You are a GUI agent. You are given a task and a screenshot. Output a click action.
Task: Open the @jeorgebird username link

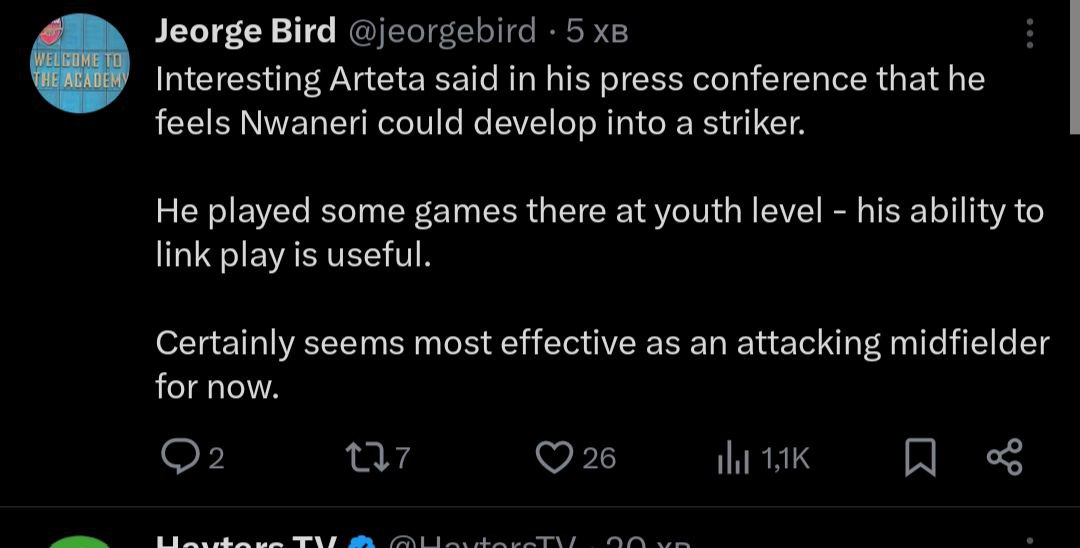[x=441, y=32]
